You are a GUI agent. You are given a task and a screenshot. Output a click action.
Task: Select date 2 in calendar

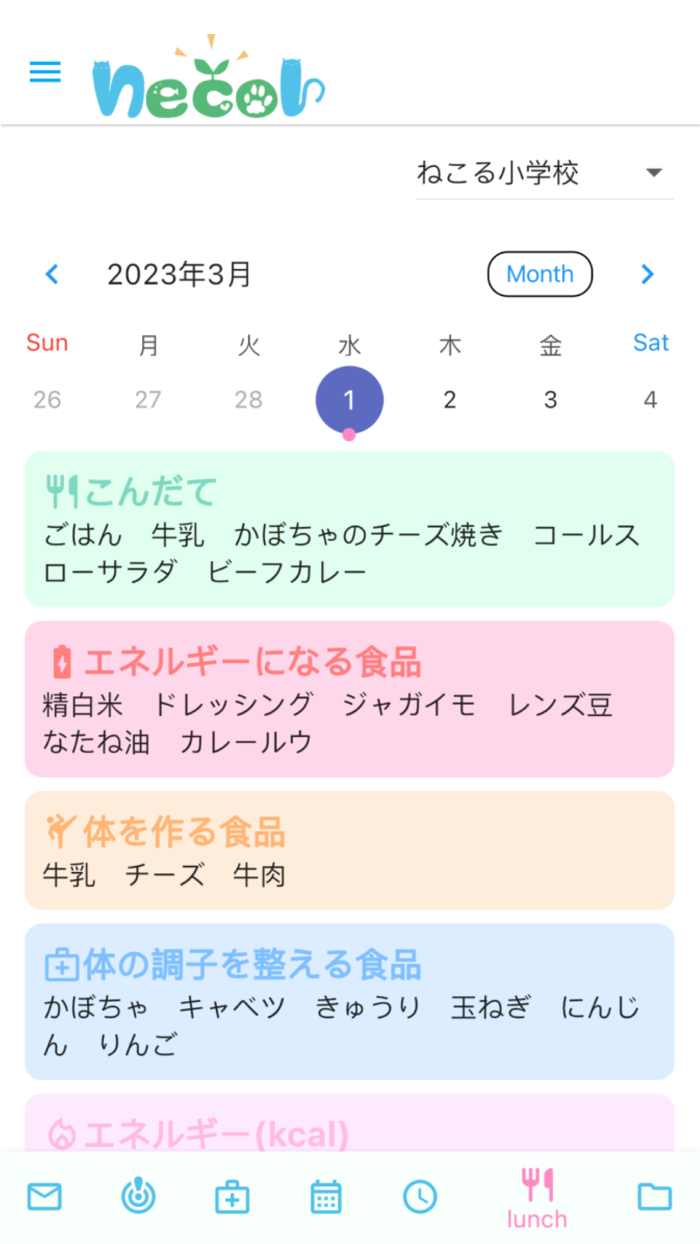[x=450, y=400]
